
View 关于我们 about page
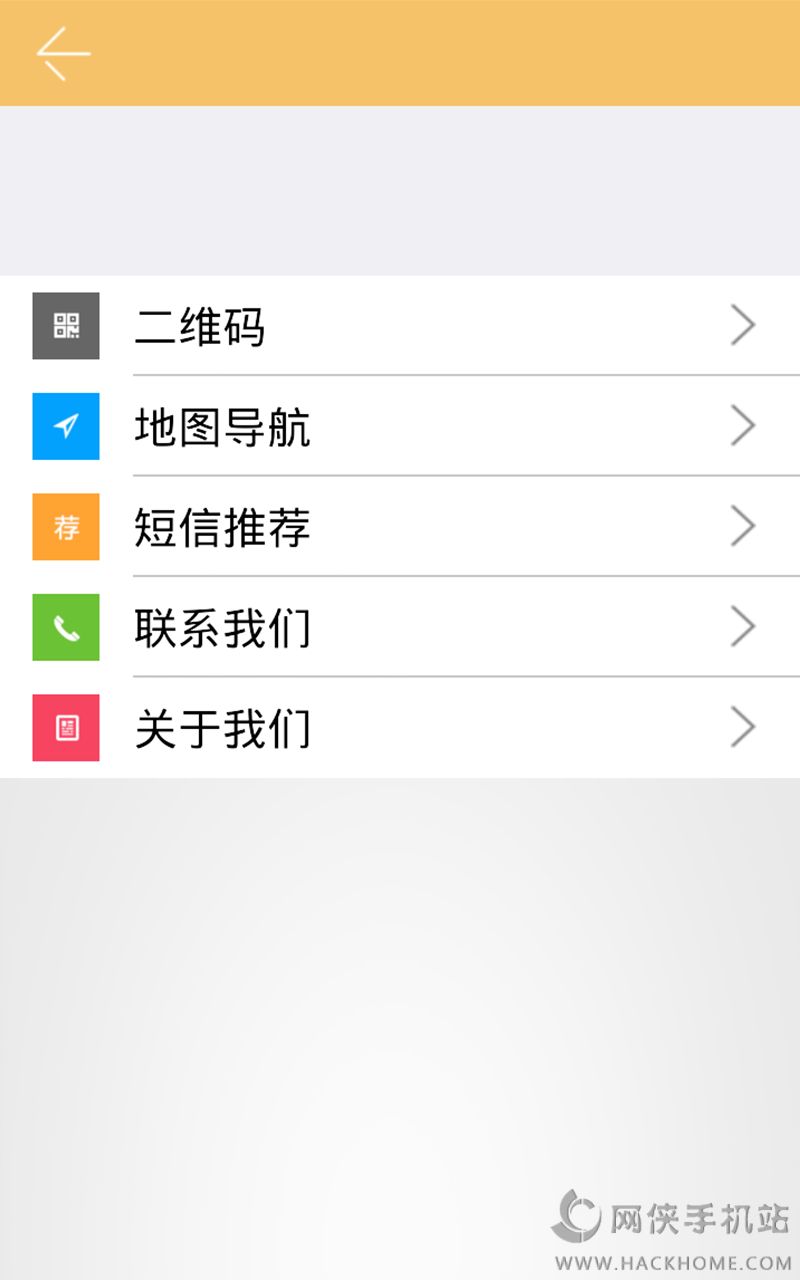pos(400,727)
